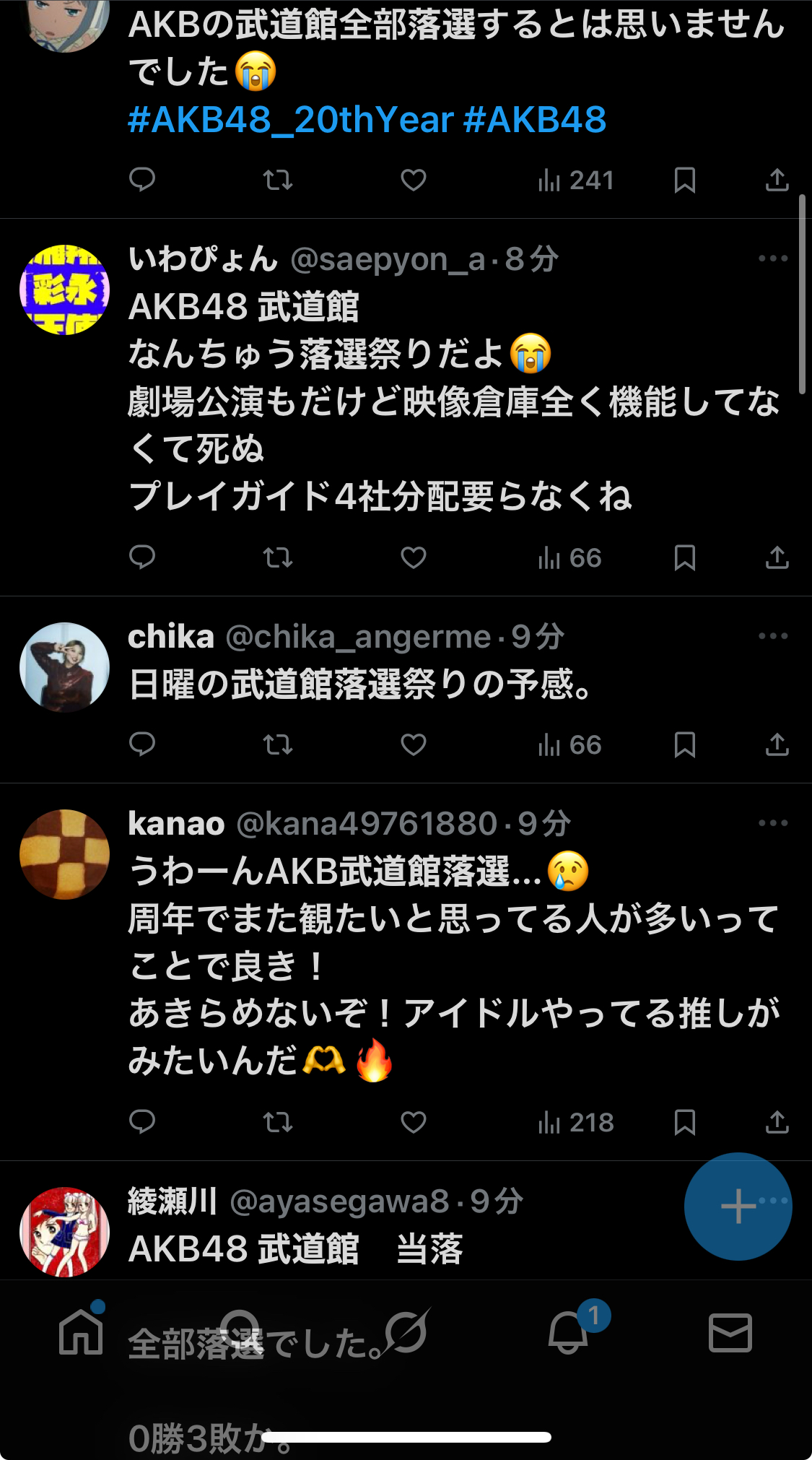
Task: Like いわぴょん's post
Action: (414, 557)
